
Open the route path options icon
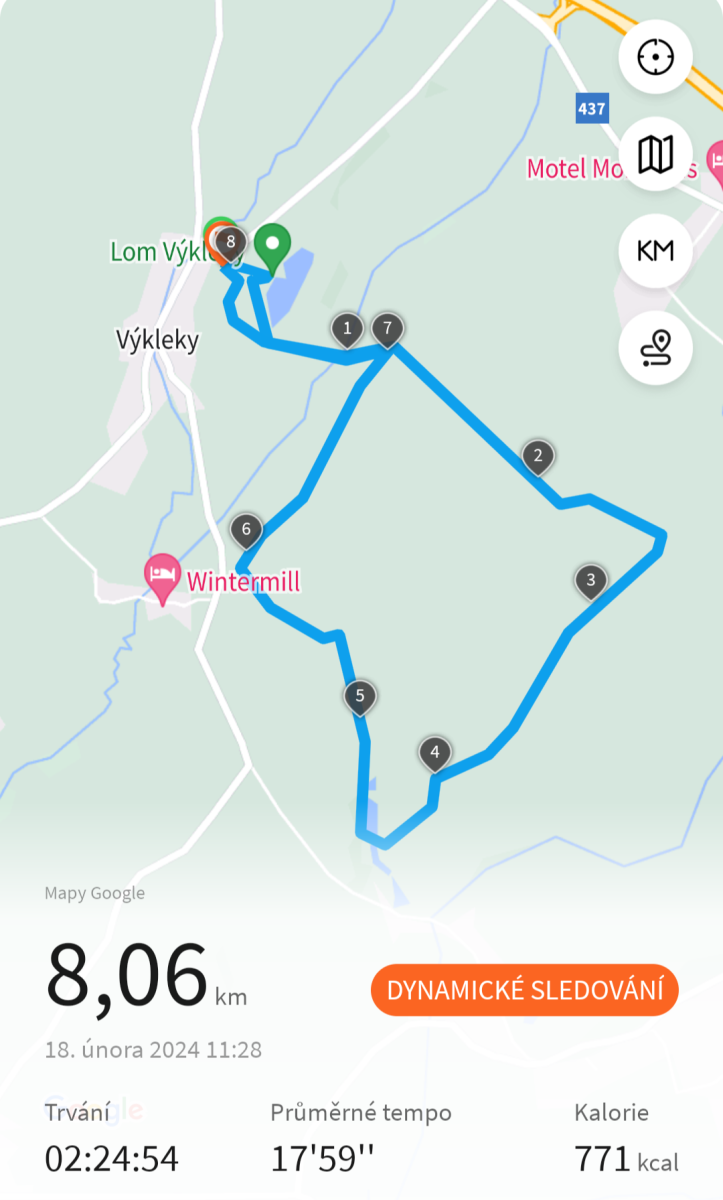pos(656,346)
